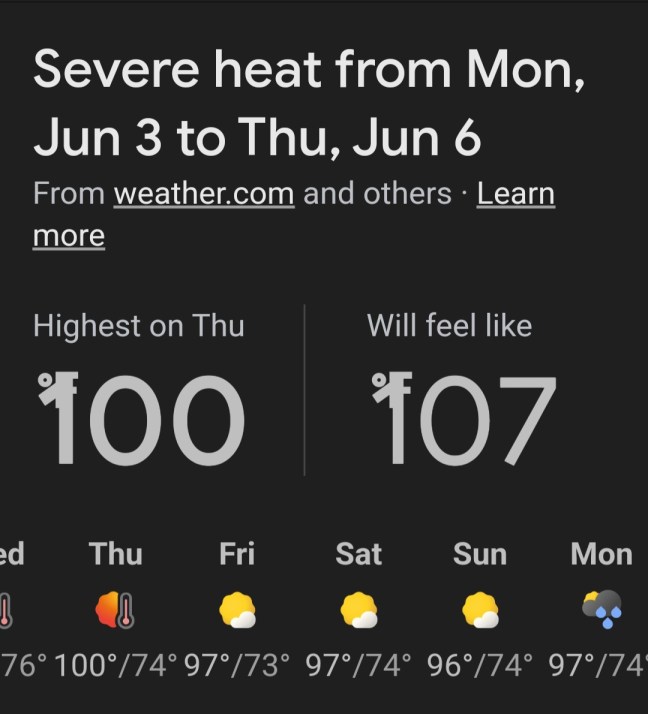This screenshot has width=648, height=714.
Task: Open Sunday's forecast
Action: point(480,608)
